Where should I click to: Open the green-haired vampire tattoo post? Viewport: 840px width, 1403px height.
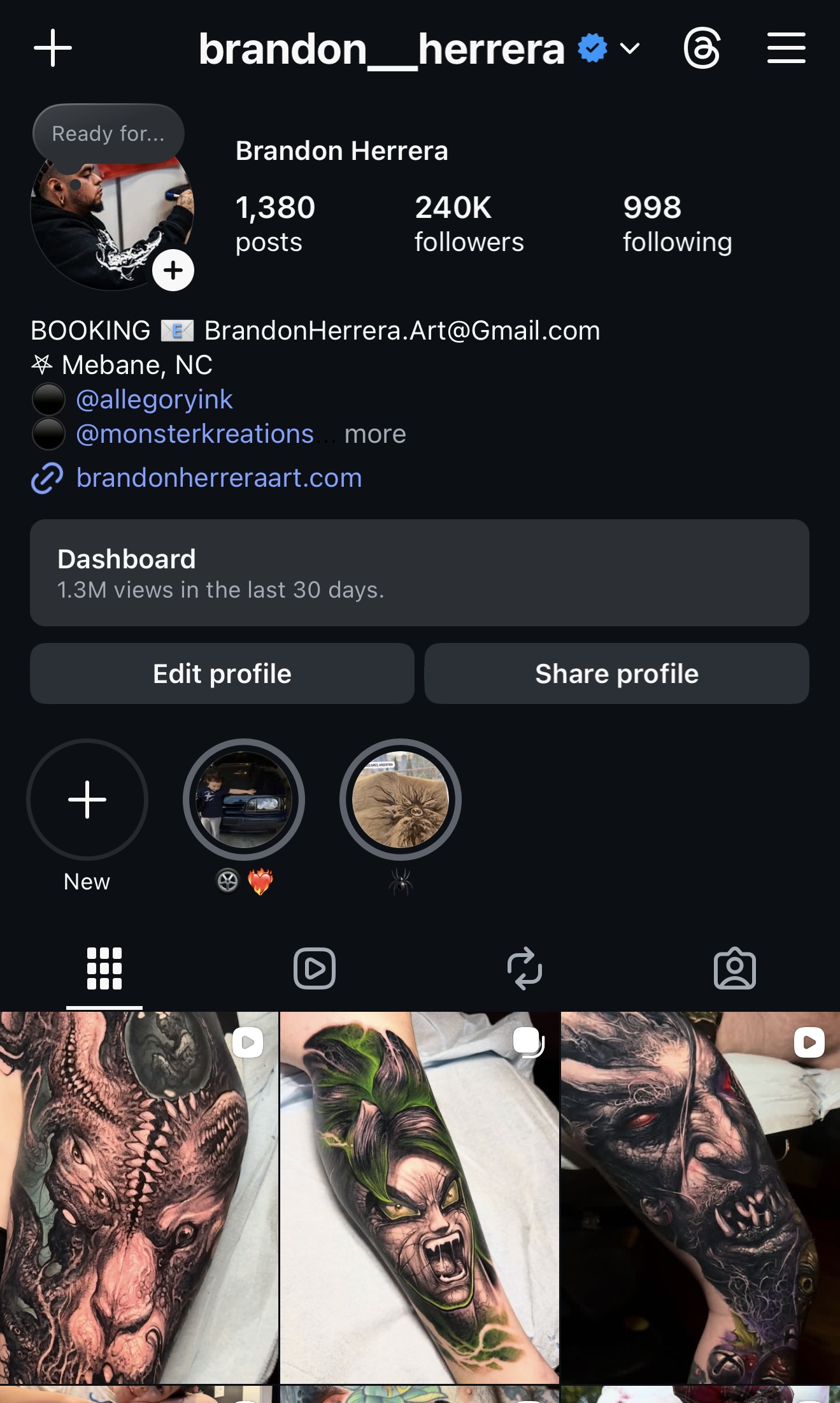[419, 1198]
